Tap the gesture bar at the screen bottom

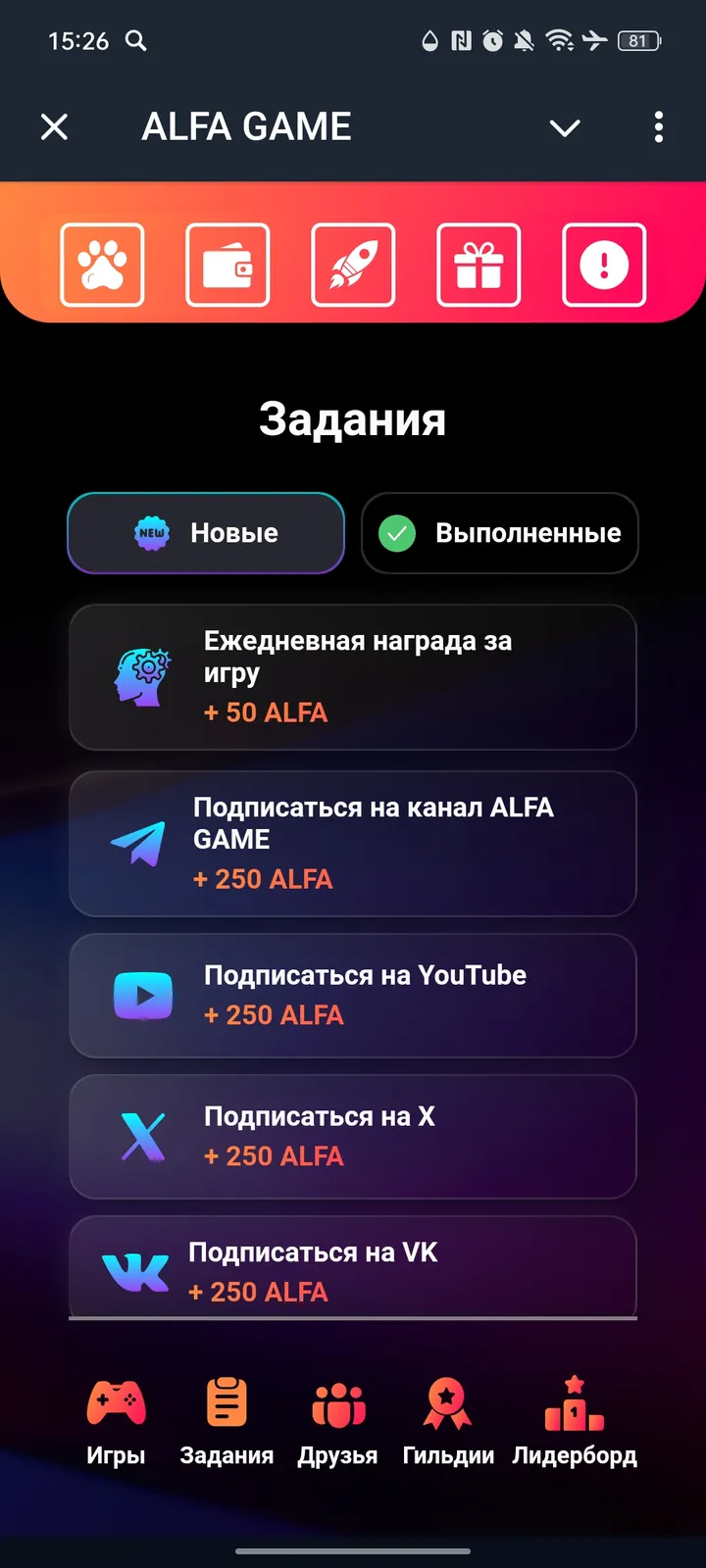tap(353, 1551)
